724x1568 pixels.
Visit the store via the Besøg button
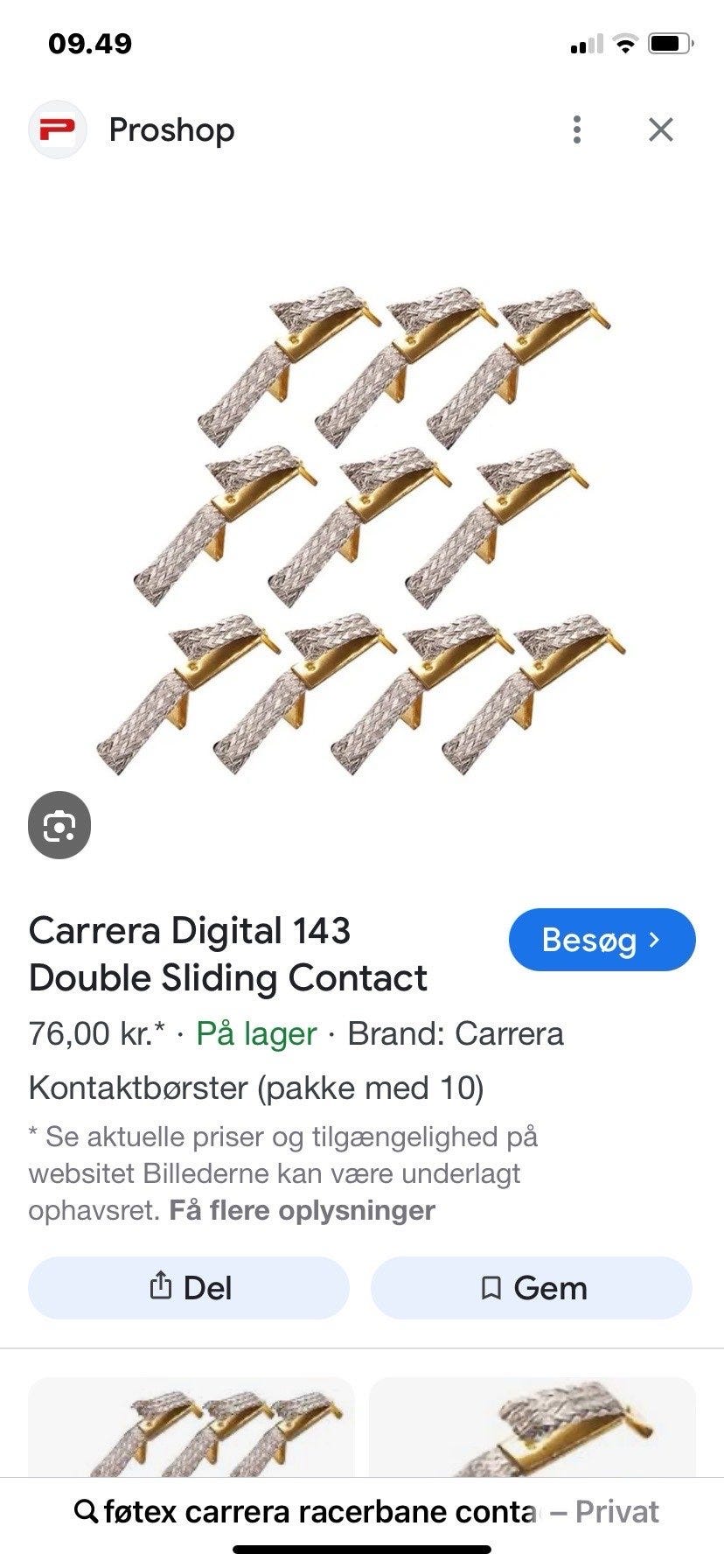601,940
